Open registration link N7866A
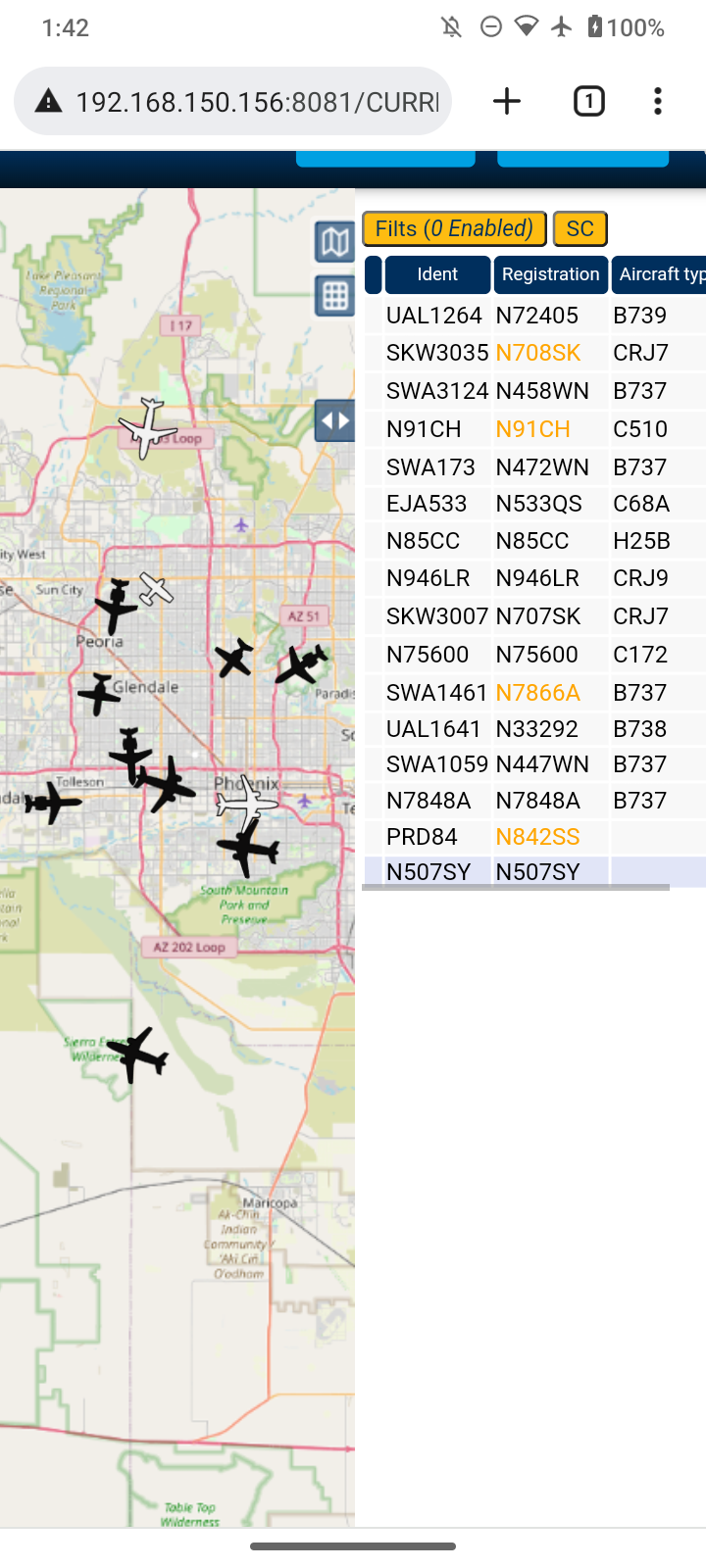This screenshot has width=706, height=1568. [538, 693]
